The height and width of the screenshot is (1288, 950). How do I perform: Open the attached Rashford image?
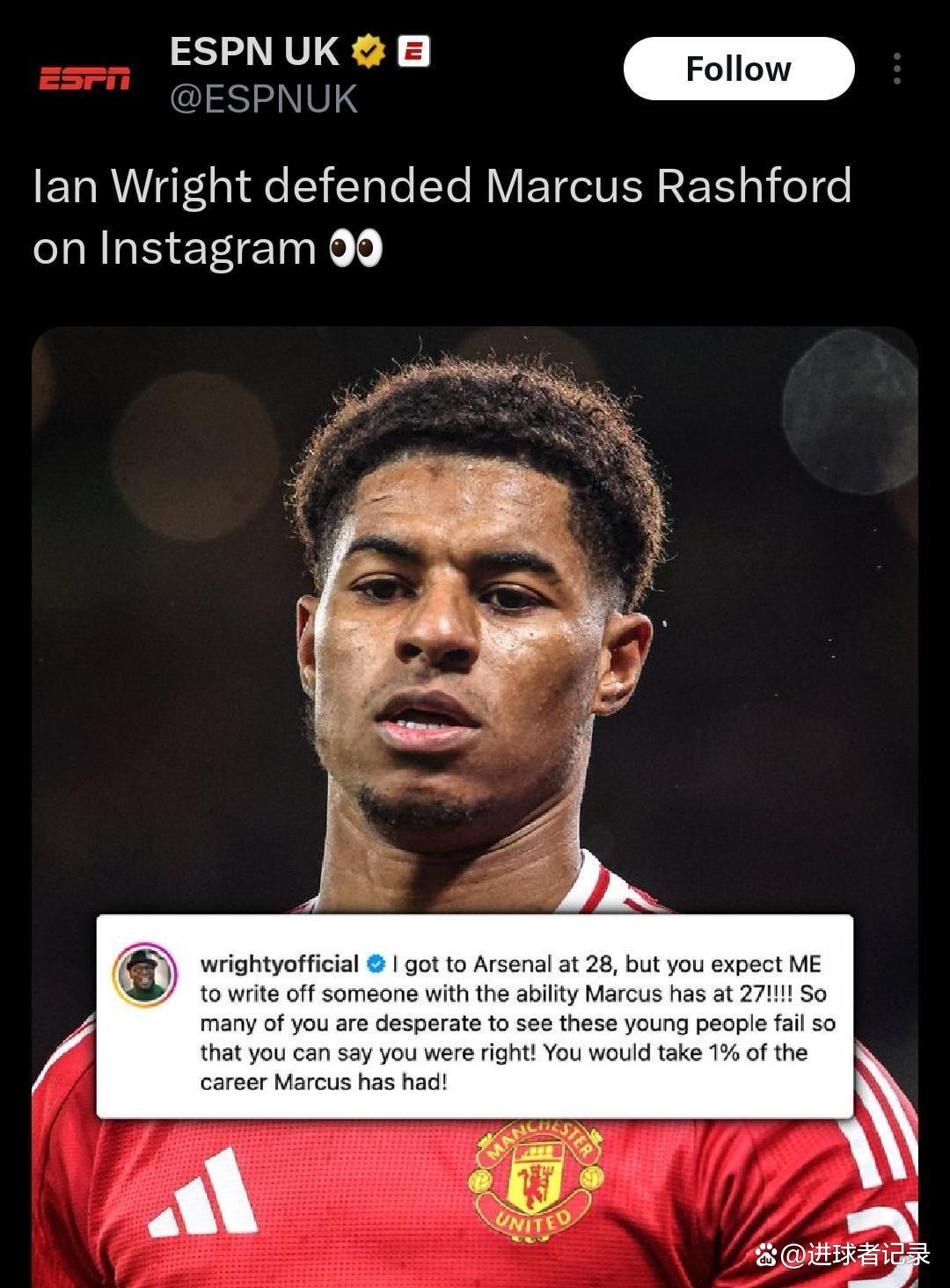click(475, 615)
